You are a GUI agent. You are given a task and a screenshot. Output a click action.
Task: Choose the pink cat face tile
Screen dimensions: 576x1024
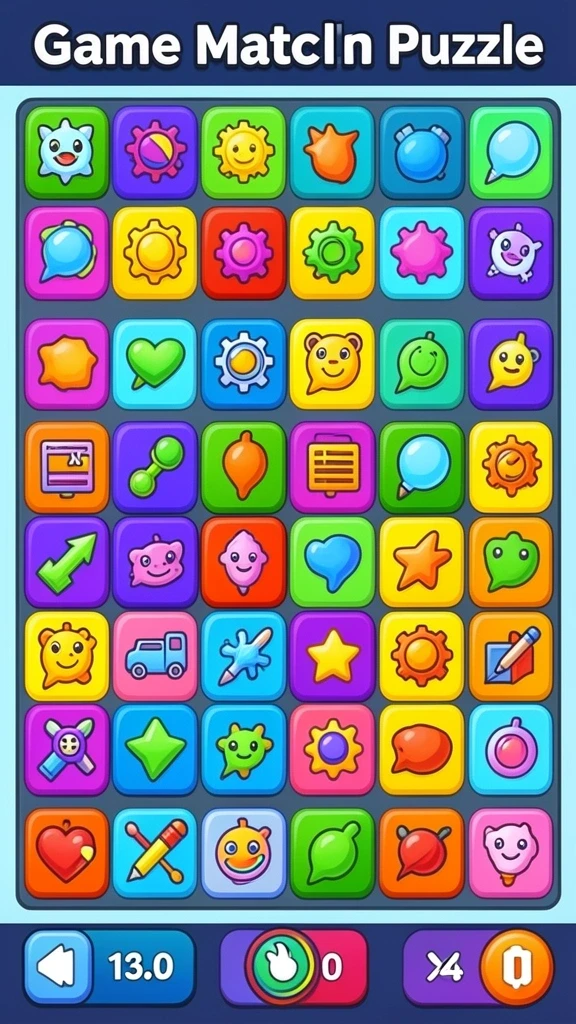click(x=511, y=853)
